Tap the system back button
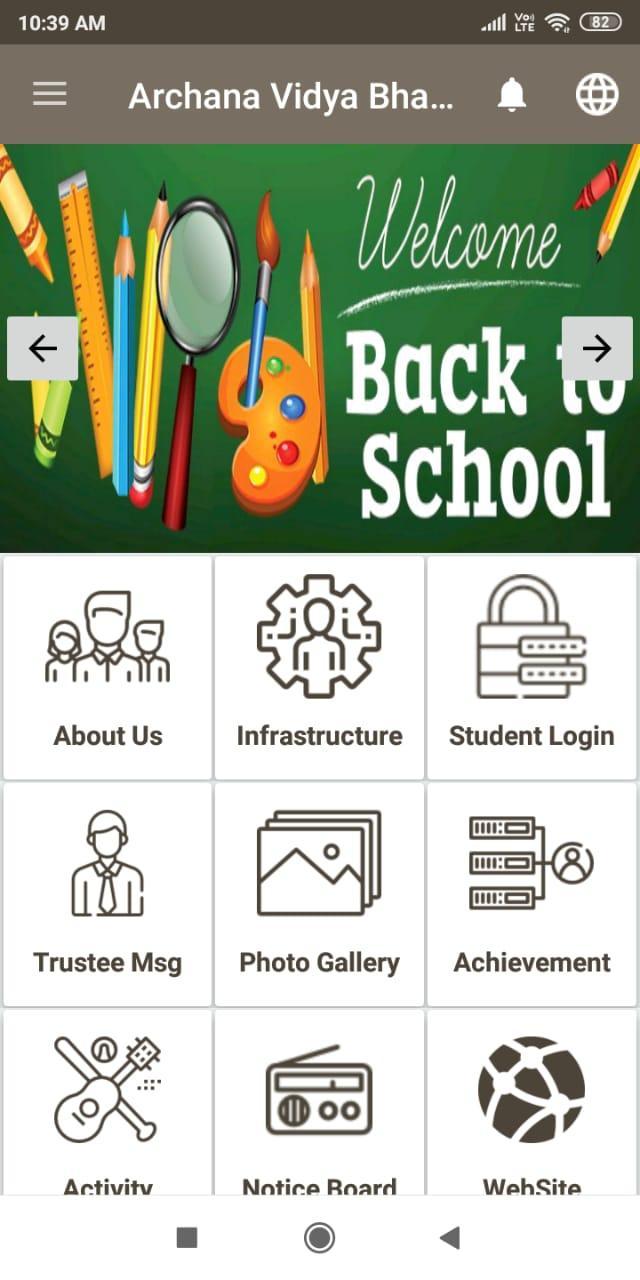The height and width of the screenshot is (1280, 640). click(449, 1238)
